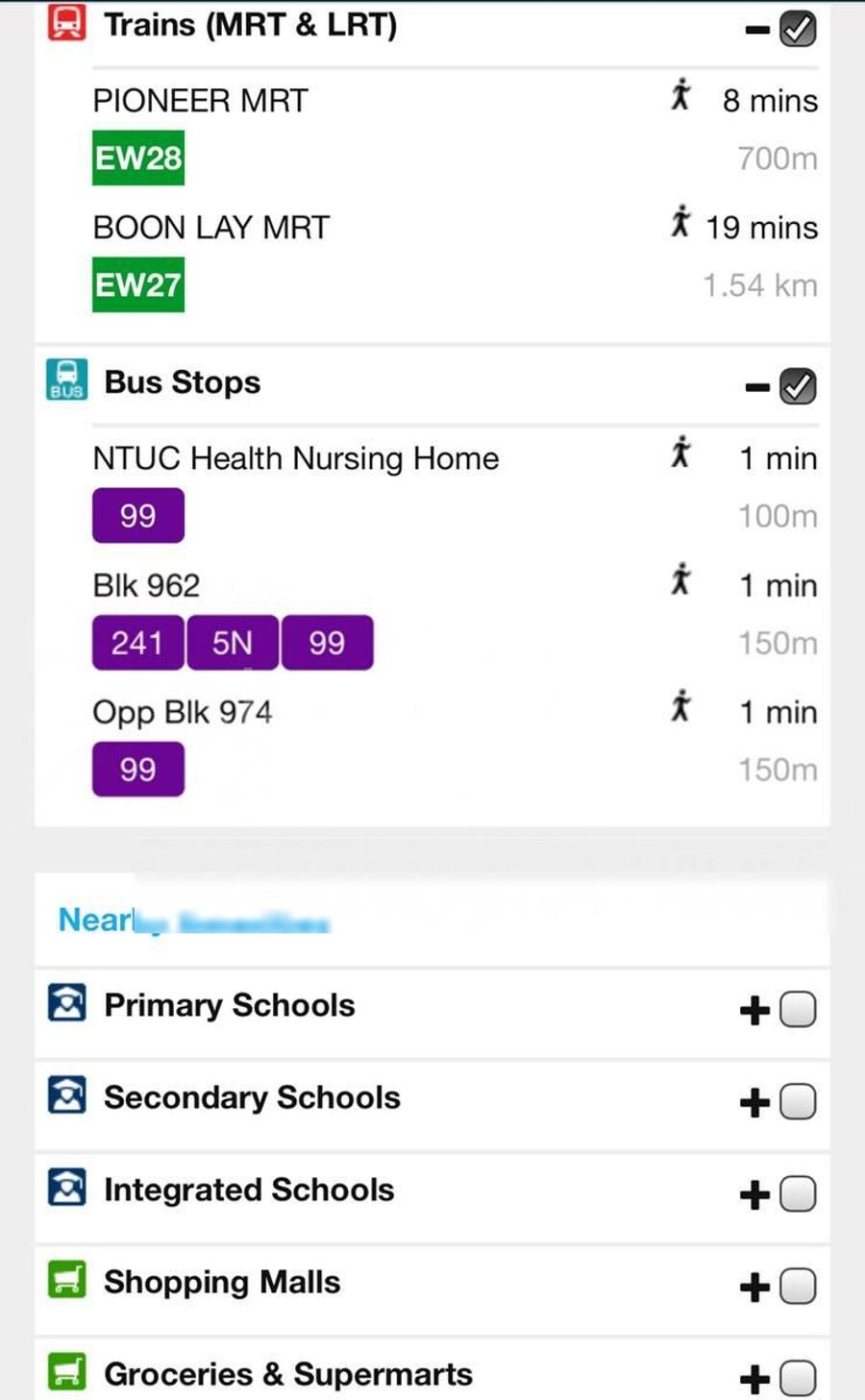This screenshot has width=865, height=1400.
Task: Expand the Shopping Malls section
Action: [x=755, y=1287]
